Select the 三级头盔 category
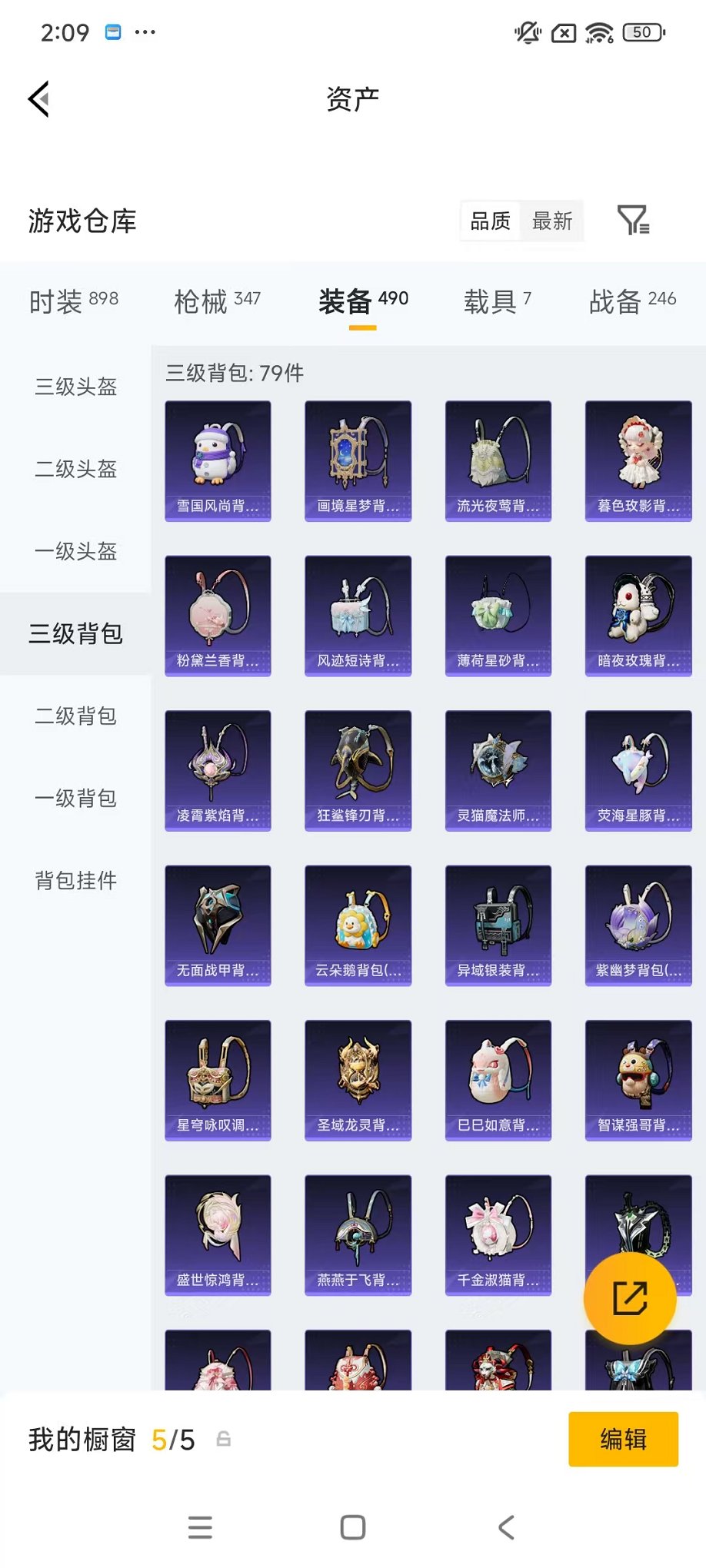The height and width of the screenshot is (1568, 706). click(75, 387)
